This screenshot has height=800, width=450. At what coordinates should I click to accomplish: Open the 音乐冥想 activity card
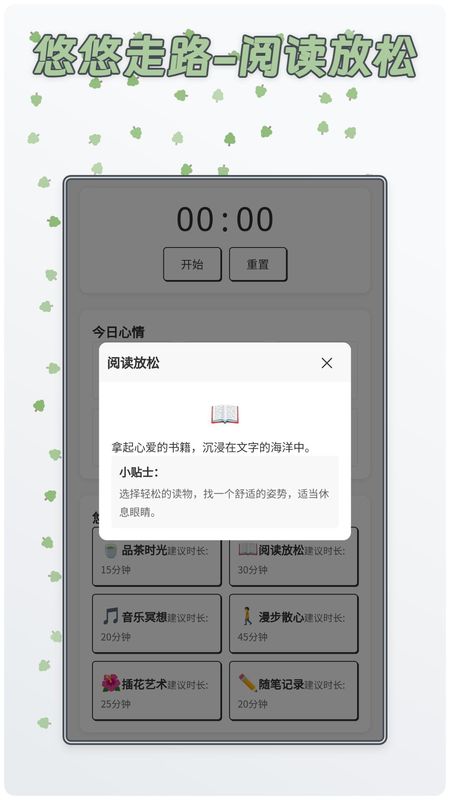pyautogui.click(x=157, y=623)
